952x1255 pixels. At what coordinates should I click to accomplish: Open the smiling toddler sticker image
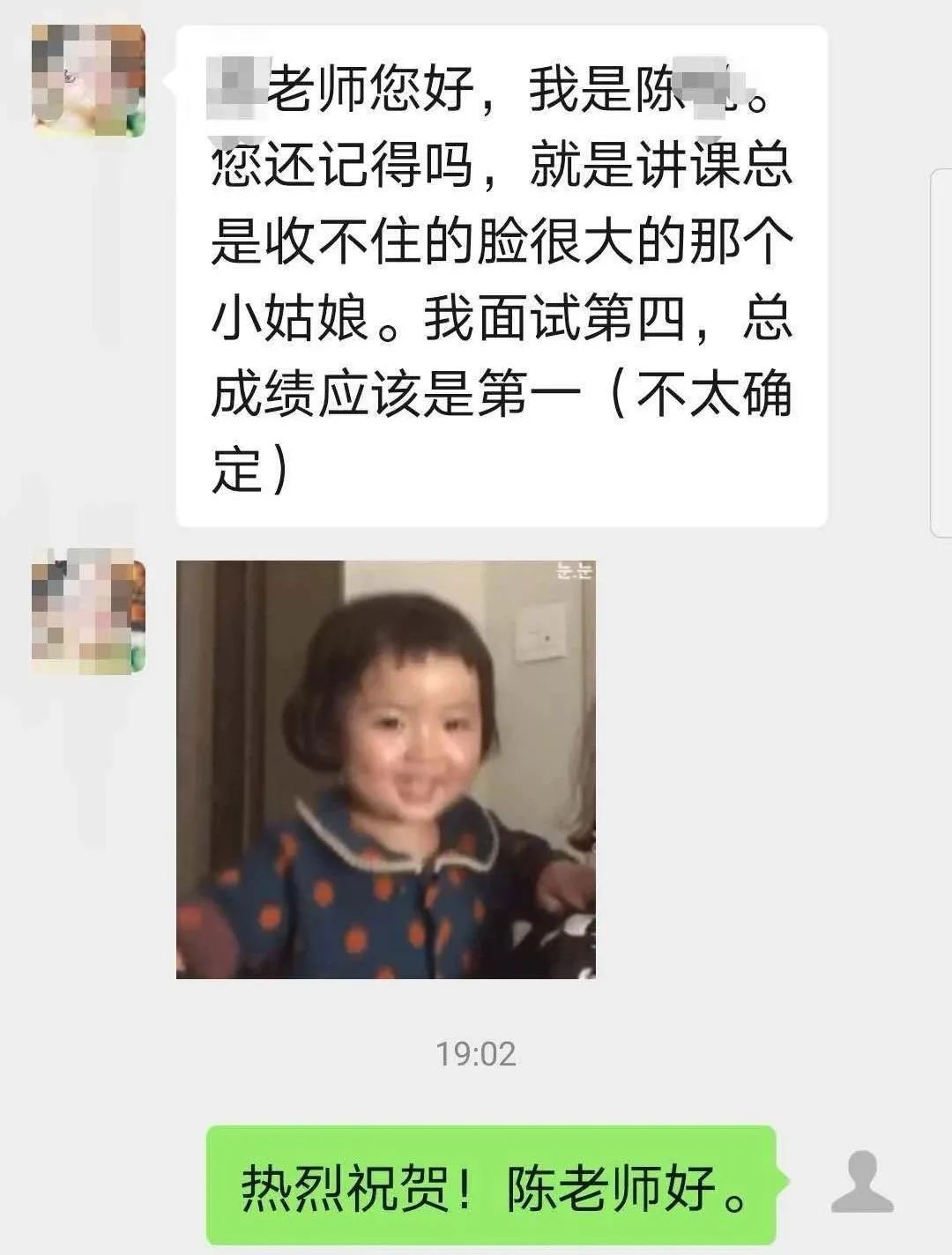tap(386, 769)
